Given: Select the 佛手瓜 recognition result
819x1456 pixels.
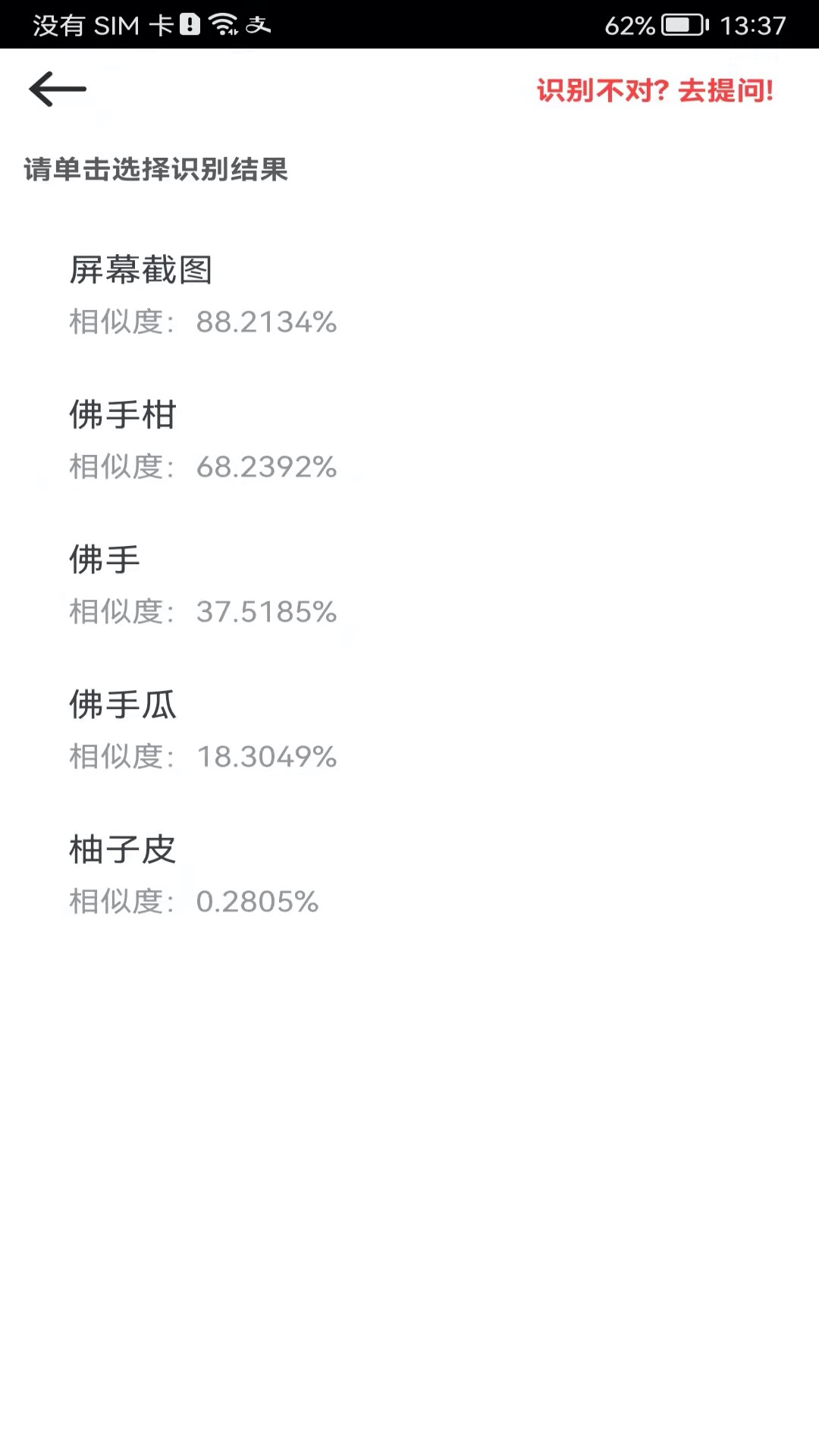Looking at the screenshot, I should [x=121, y=706].
